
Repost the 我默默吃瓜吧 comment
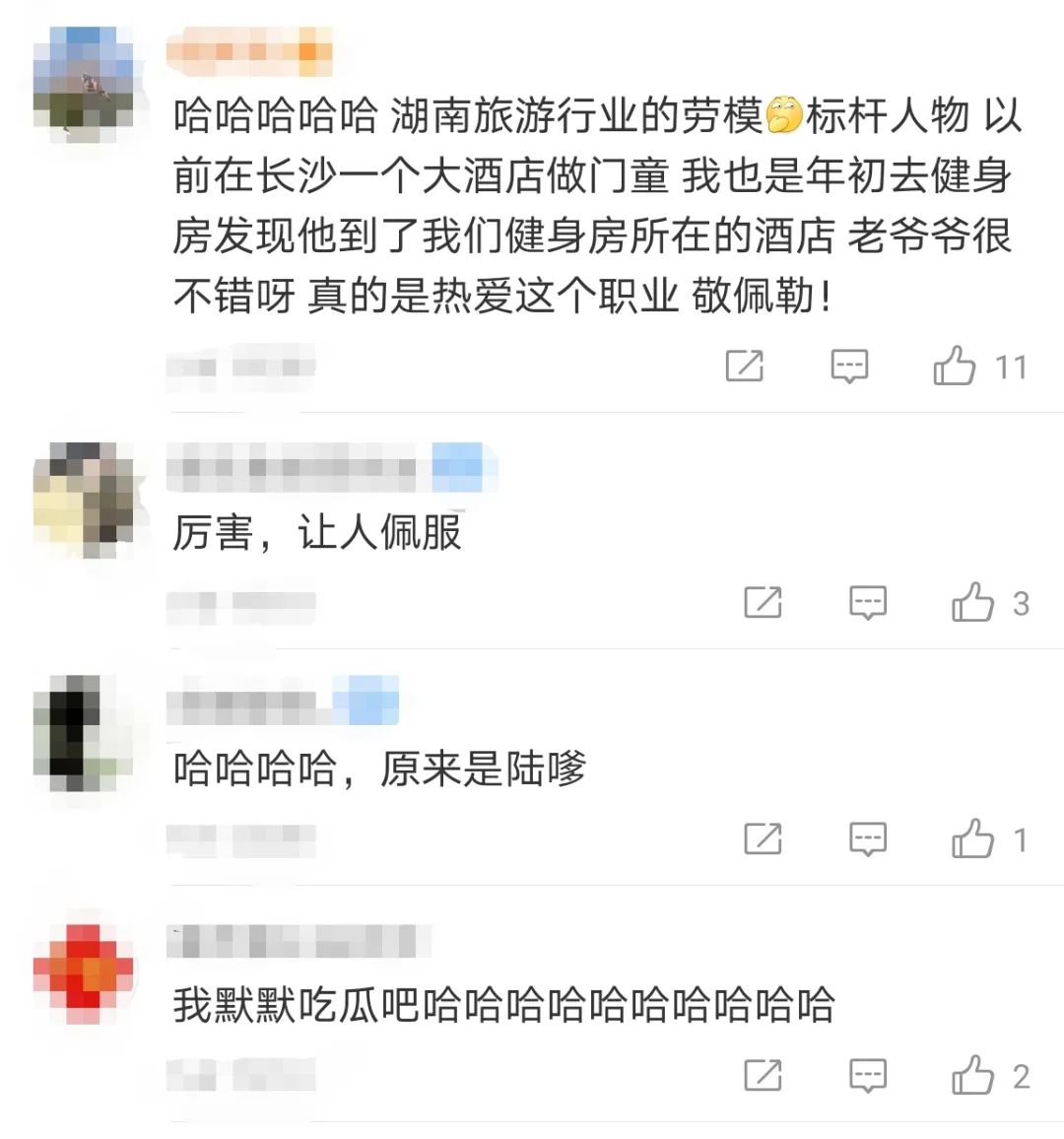(763, 1075)
